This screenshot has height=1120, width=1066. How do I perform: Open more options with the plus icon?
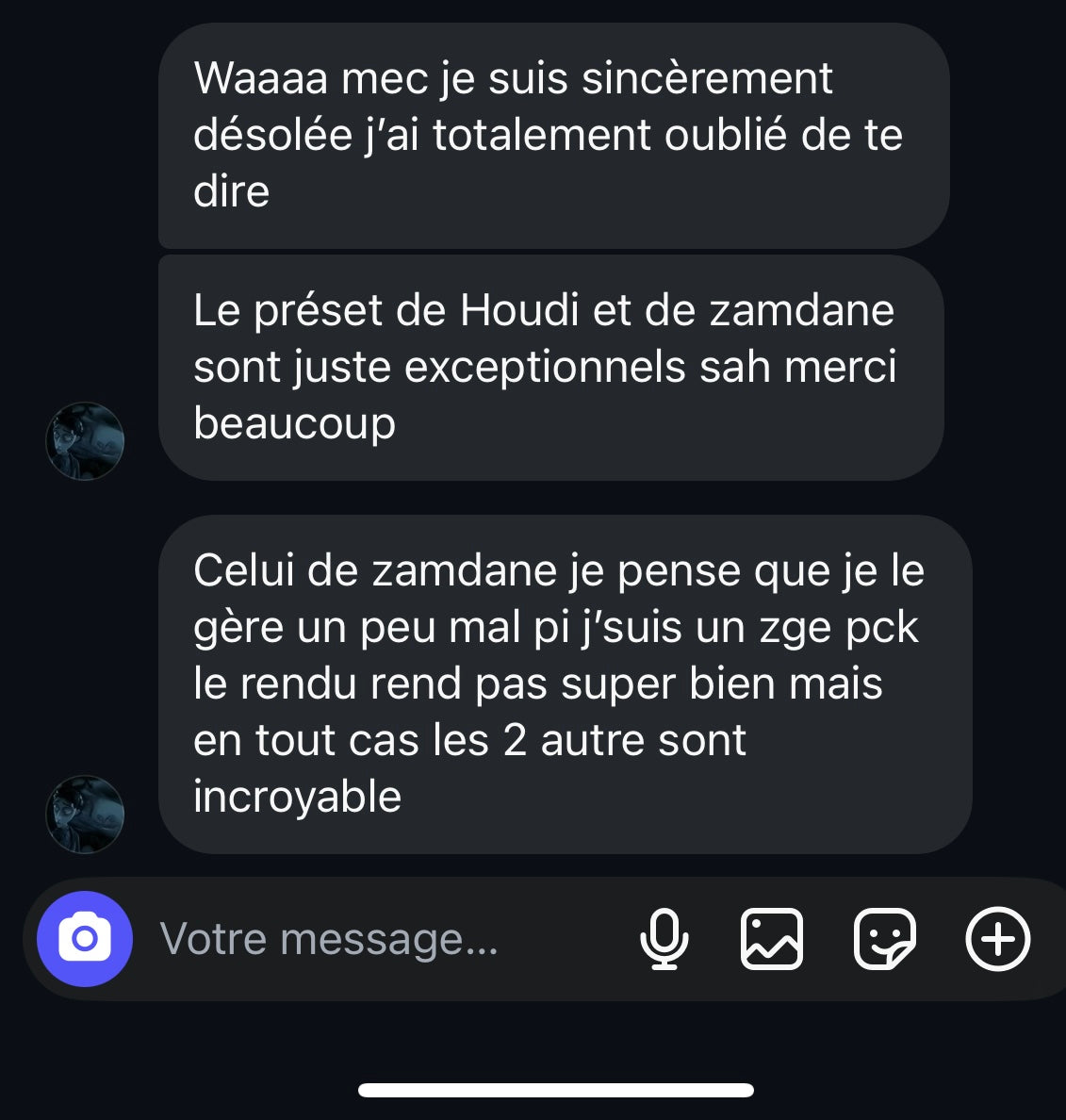click(998, 939)
